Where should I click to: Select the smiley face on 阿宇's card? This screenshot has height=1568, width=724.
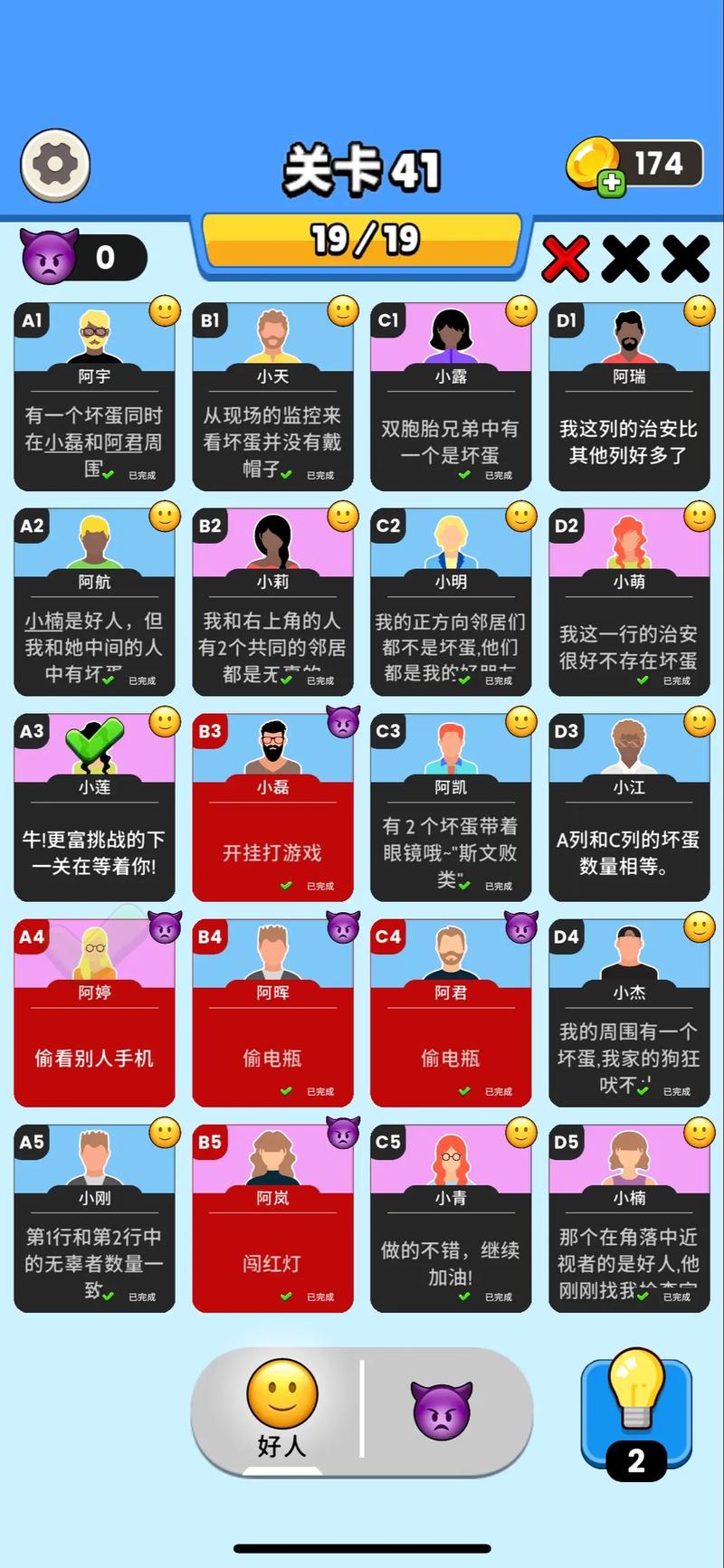pyautogui.click(x=163, y=310)
